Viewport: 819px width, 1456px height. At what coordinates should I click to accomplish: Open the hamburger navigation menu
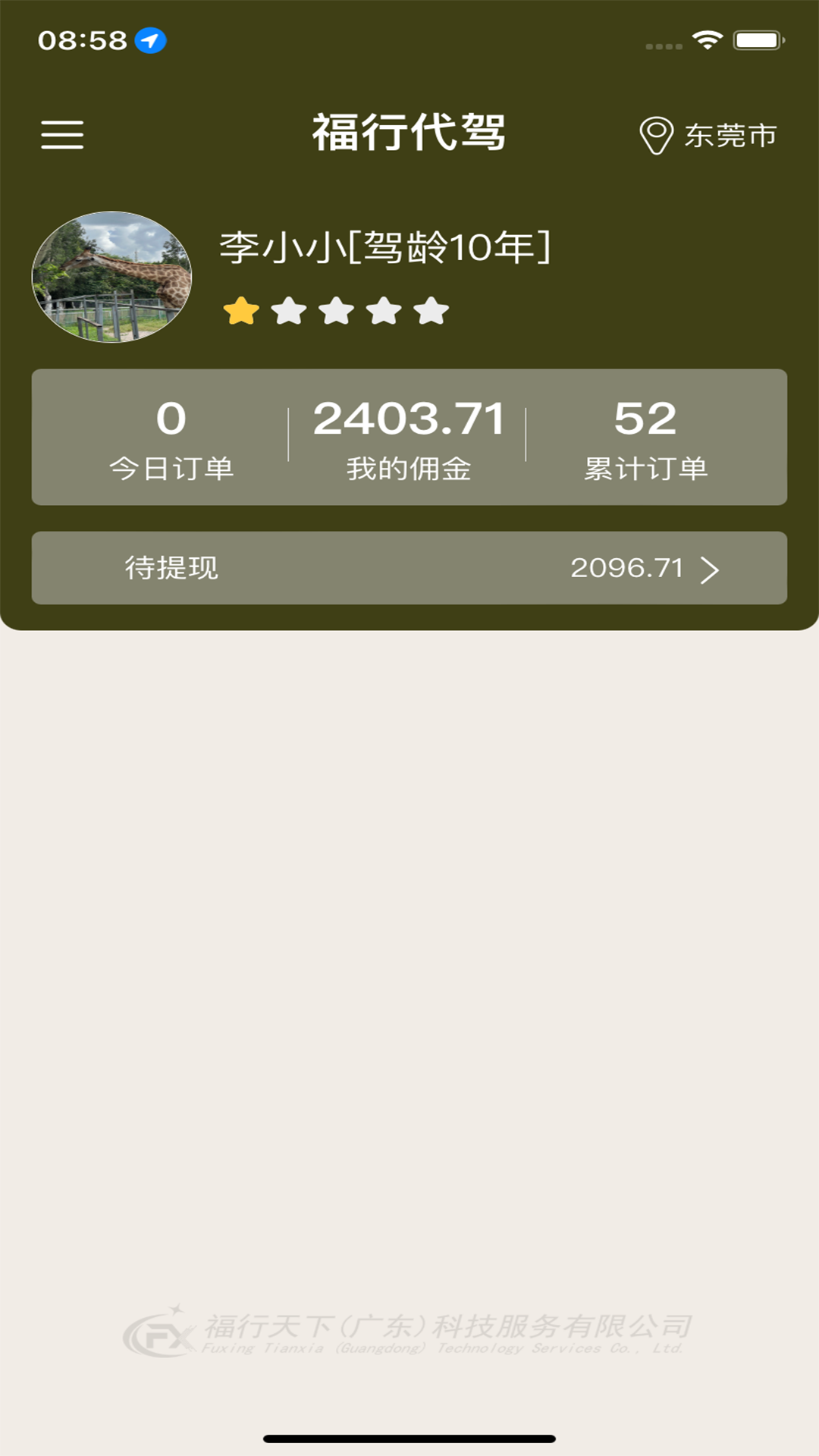pos(62,133)
